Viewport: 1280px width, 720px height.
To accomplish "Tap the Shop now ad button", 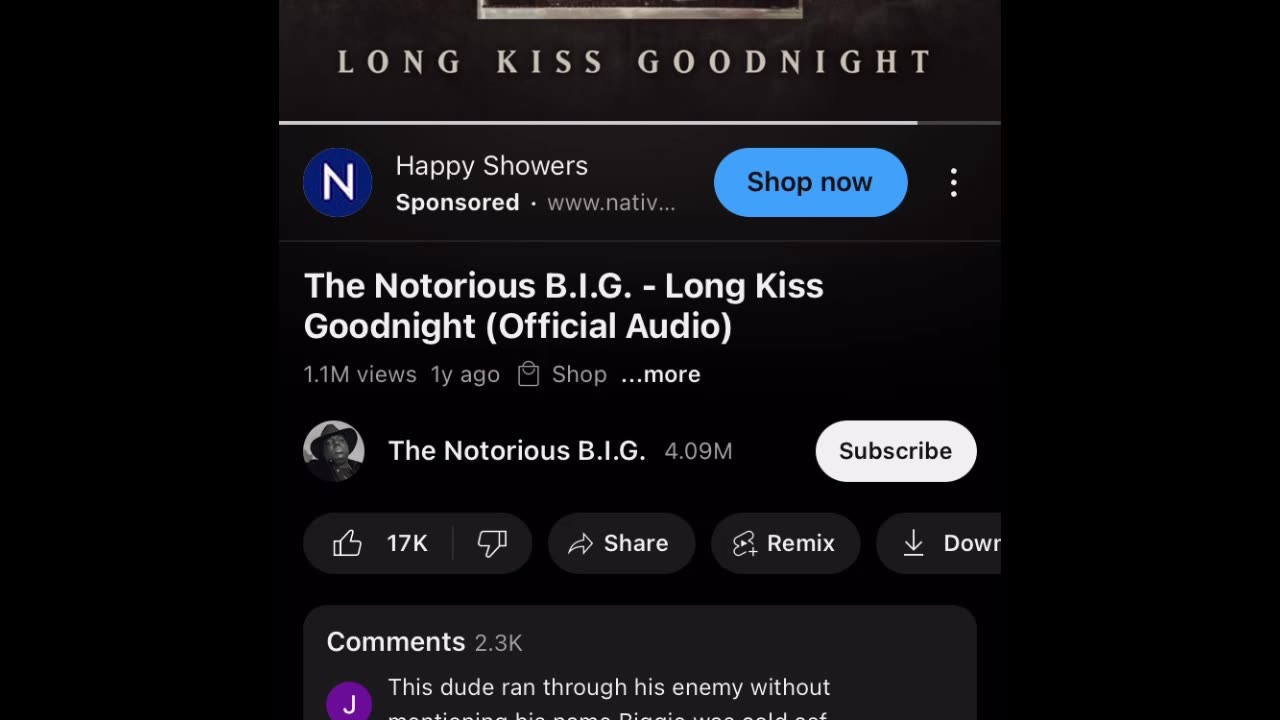I will 810,182.
